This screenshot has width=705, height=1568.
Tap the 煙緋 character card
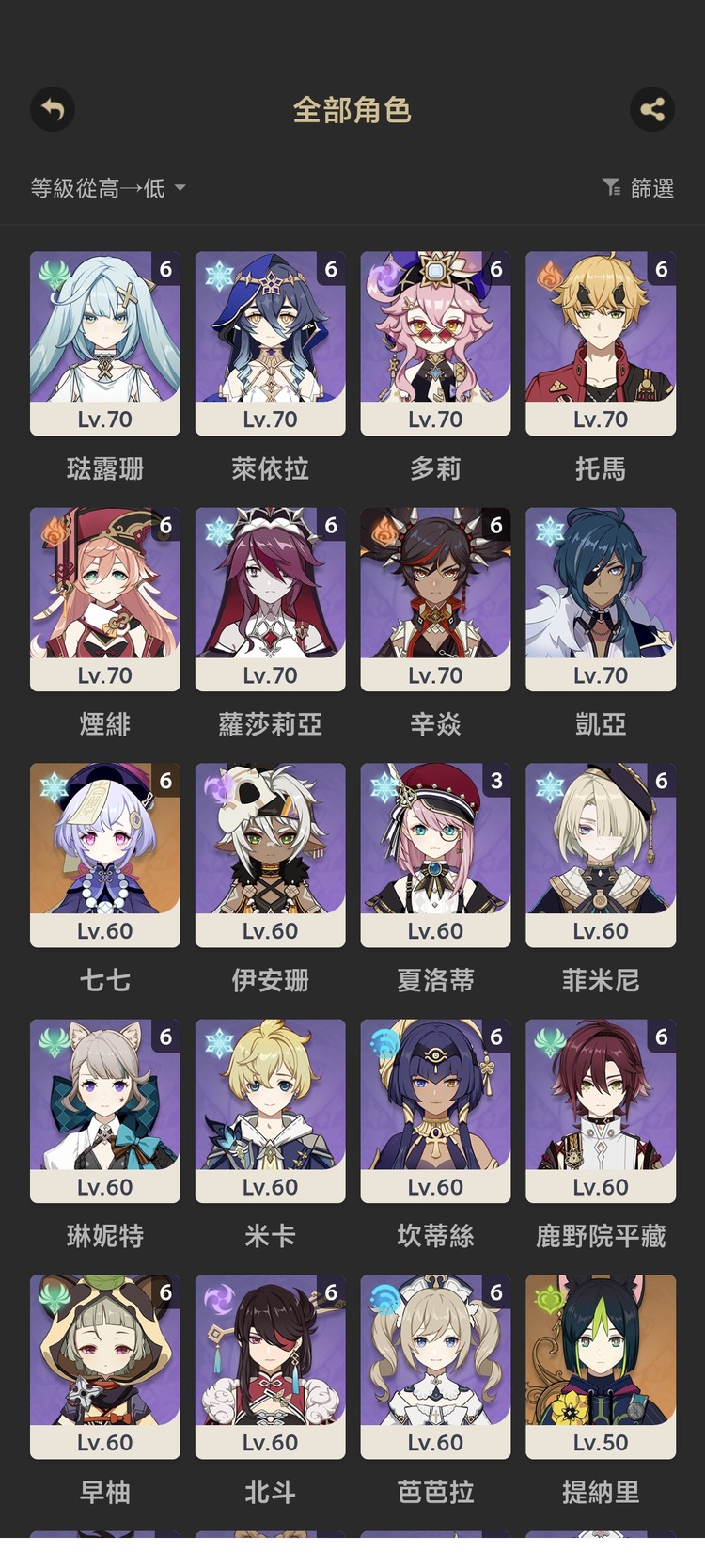(x=105, y=599)
